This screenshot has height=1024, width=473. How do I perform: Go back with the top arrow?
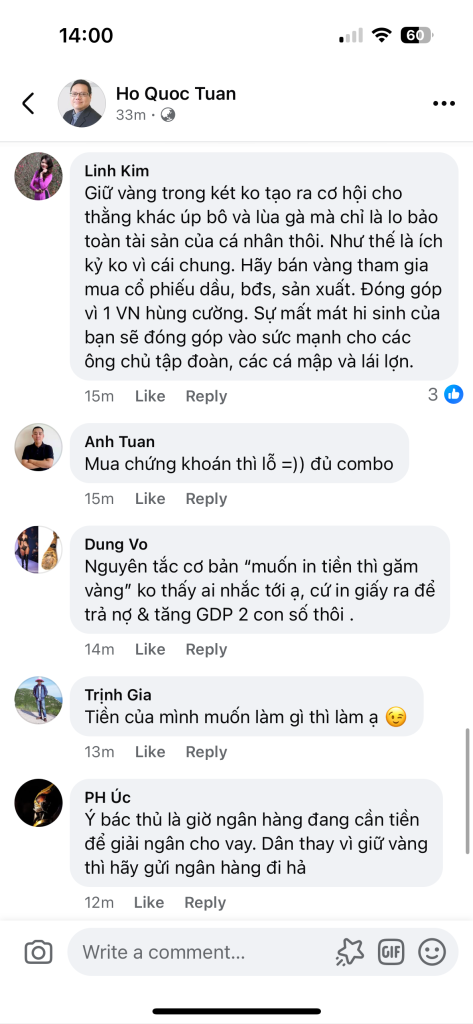[28, 103]
